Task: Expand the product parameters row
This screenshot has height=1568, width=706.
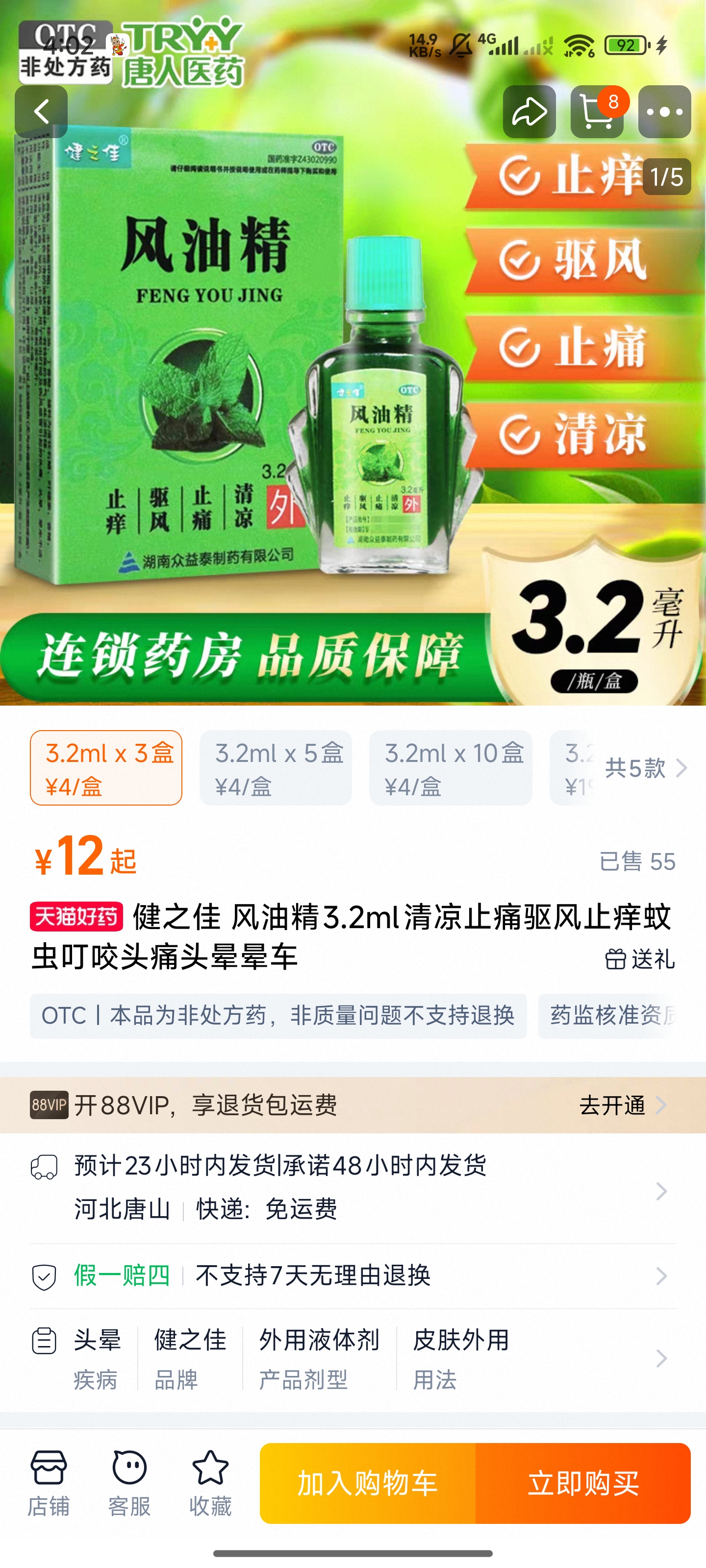Action: (x=353, y=1358)
